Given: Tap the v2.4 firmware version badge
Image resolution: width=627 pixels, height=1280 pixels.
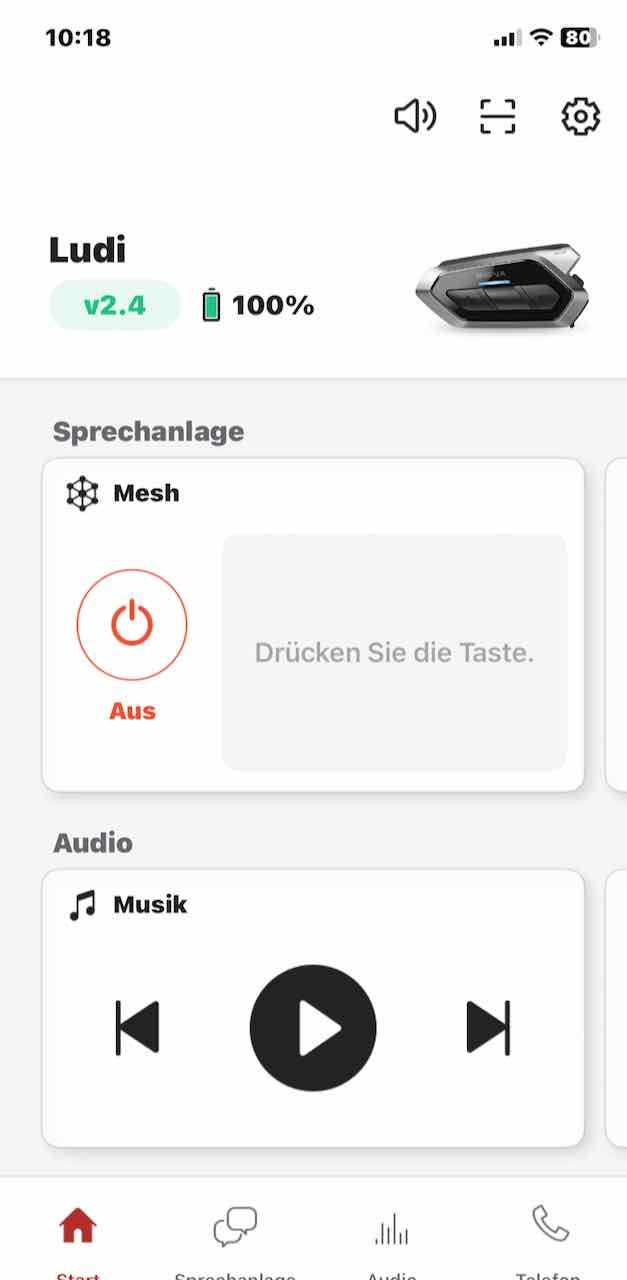Looking at the screenshot, I should pos(114,305).
